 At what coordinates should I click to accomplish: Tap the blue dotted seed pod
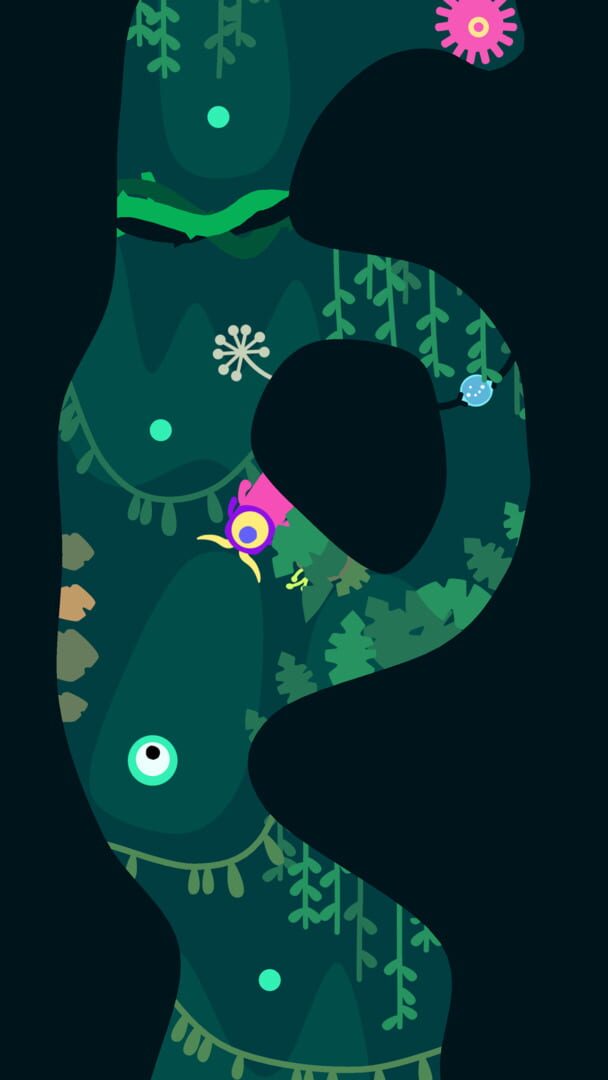coord(475,391)
